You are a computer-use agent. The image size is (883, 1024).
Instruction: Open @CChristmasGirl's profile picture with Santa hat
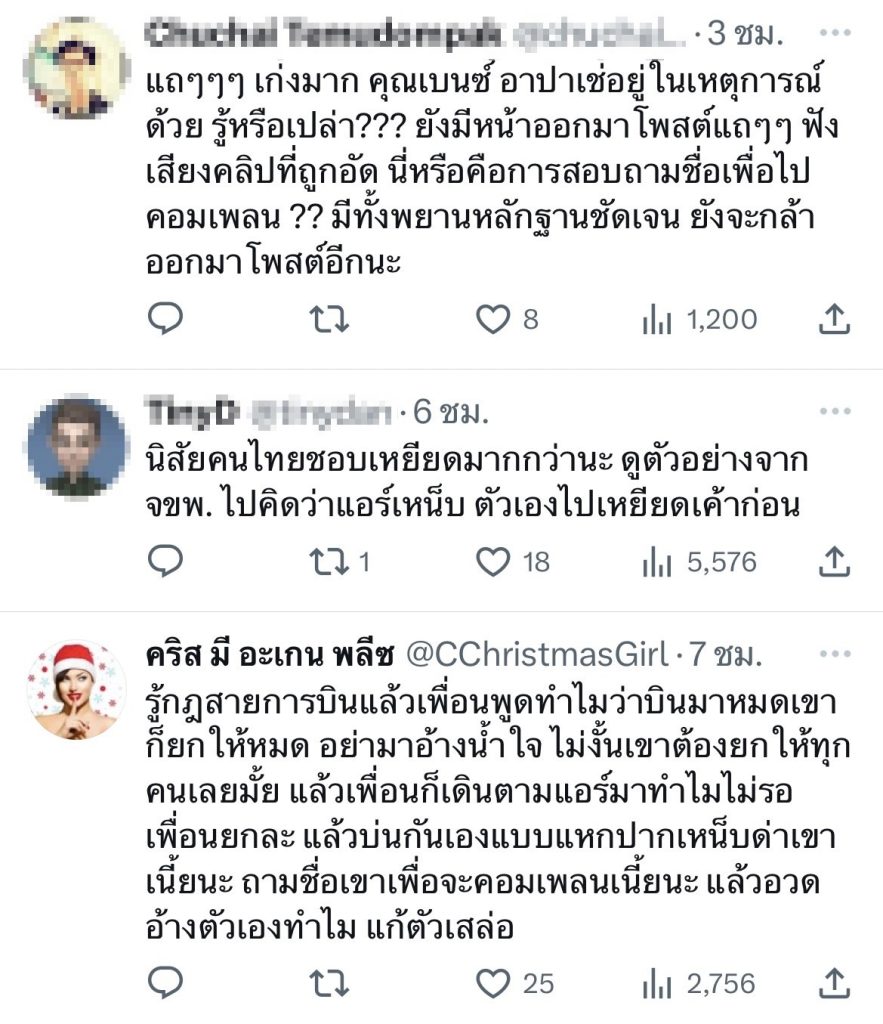[76, 690]
